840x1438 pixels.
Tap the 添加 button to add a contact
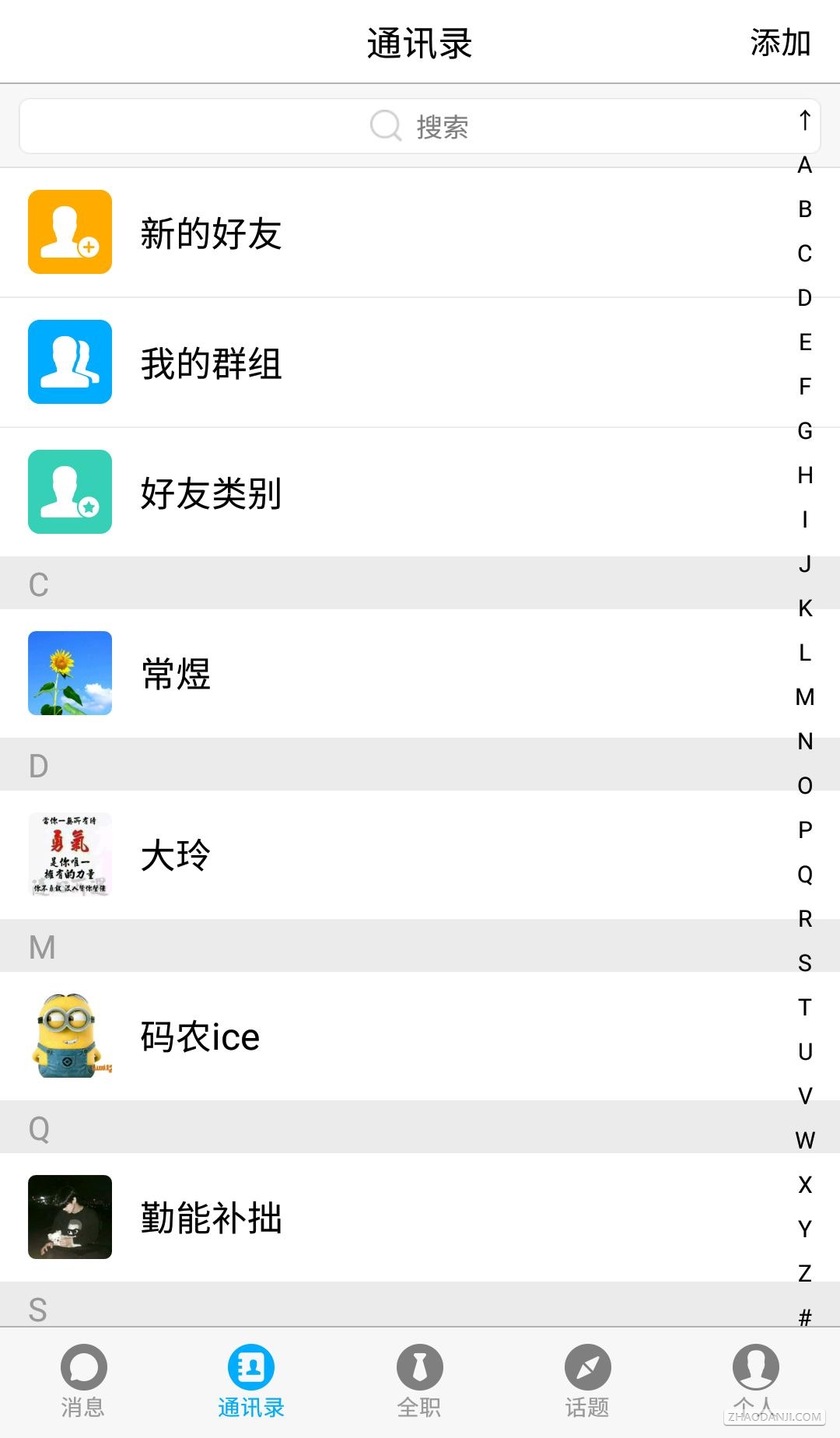[780, 43]
